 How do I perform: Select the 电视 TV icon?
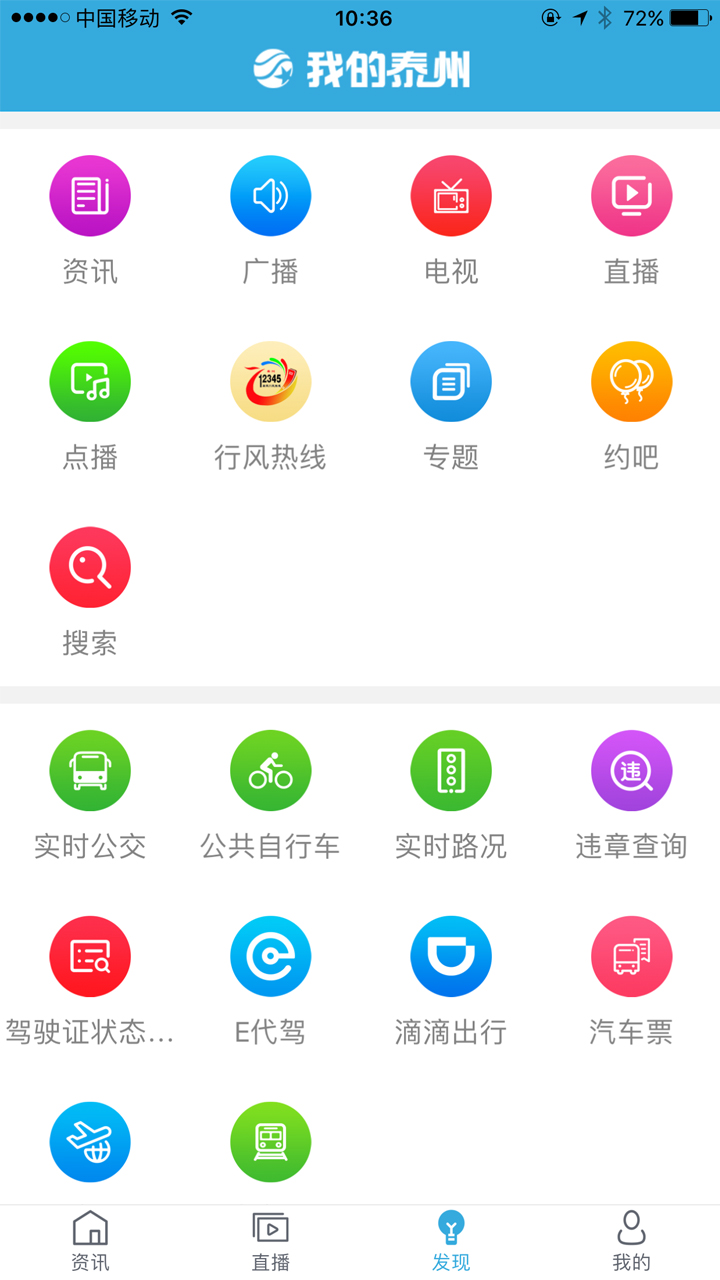[450, 196]
